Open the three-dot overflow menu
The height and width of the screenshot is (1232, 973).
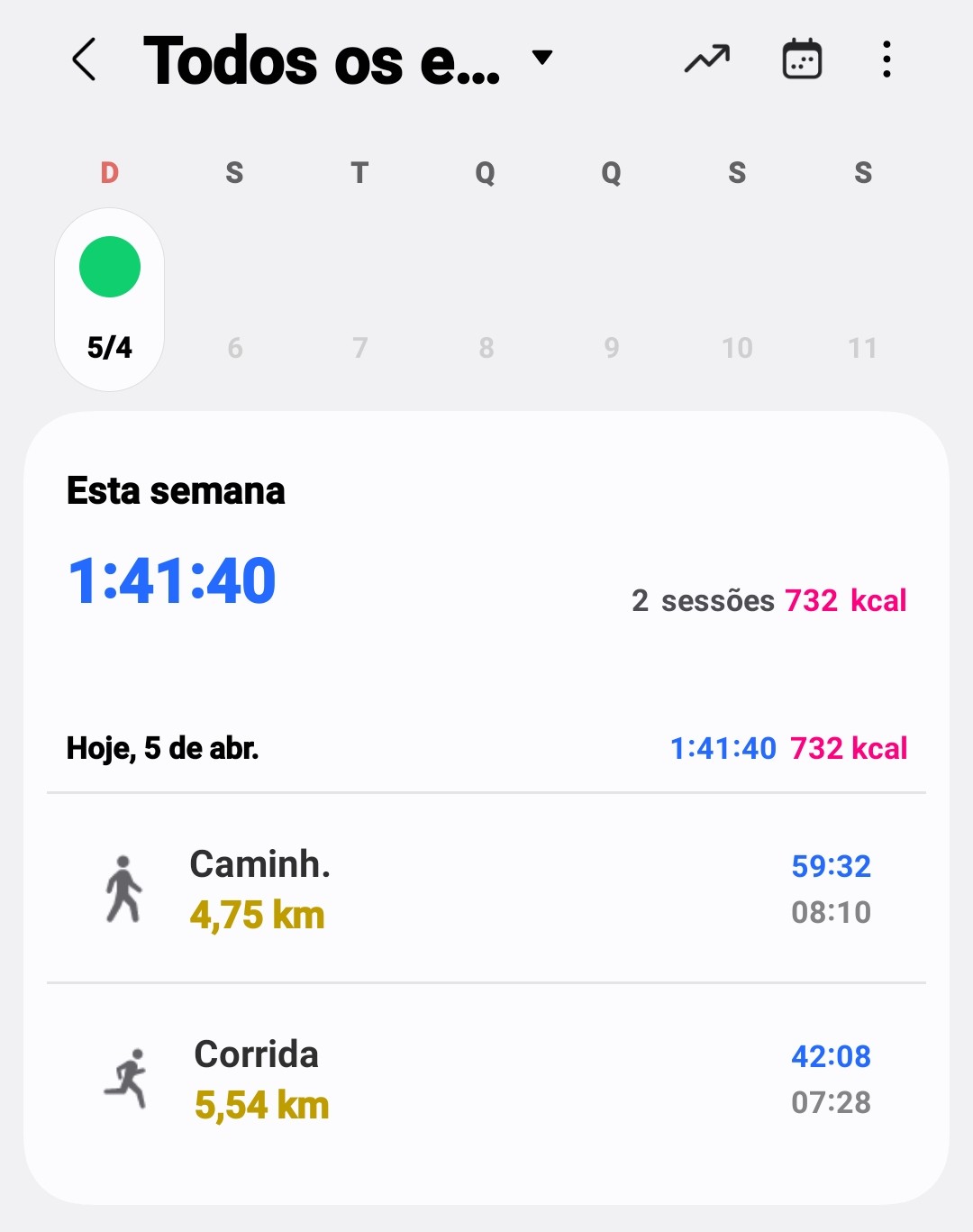(x=887, y=59)
